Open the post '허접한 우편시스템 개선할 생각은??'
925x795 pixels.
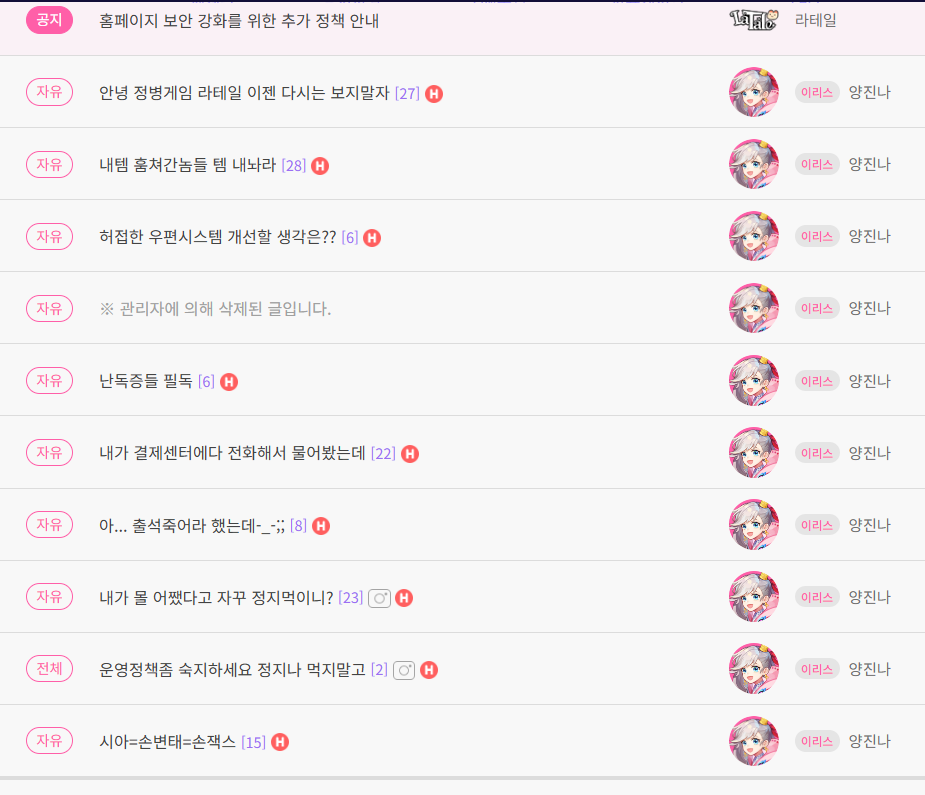point(218,237)
